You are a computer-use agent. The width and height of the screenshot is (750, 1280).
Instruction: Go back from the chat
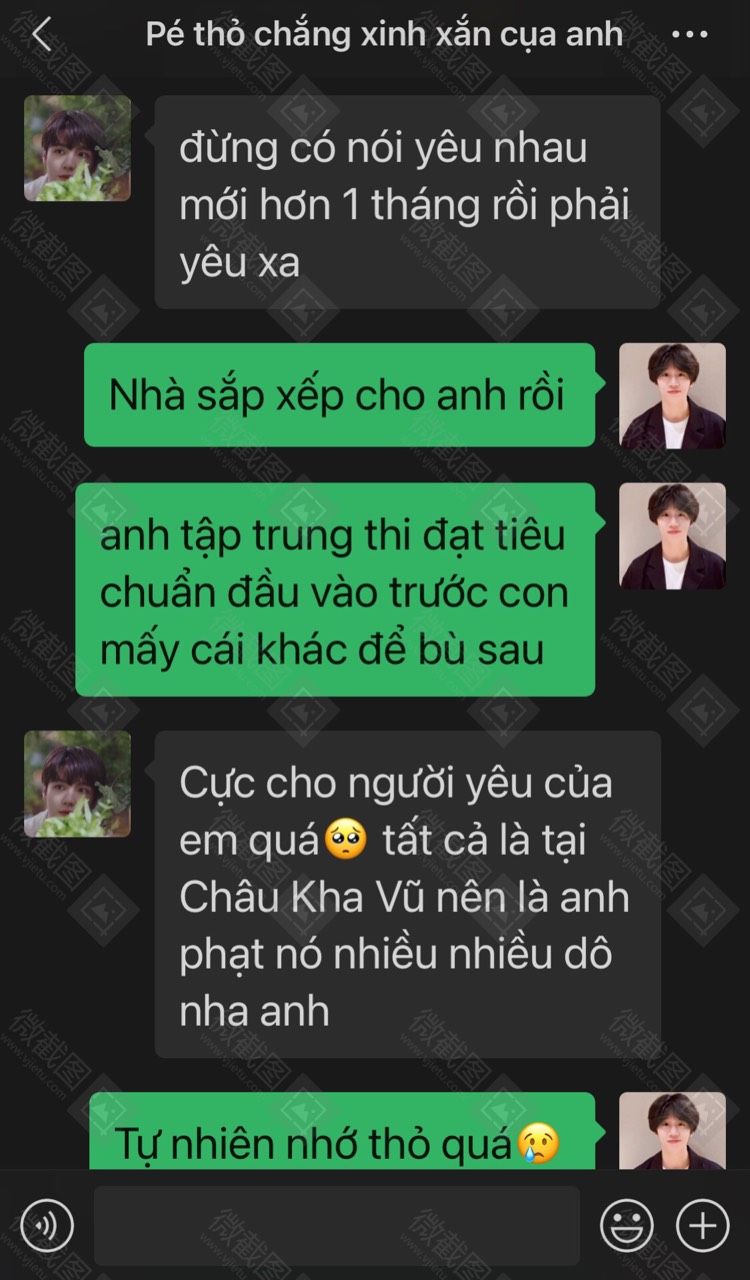(41, 35)
